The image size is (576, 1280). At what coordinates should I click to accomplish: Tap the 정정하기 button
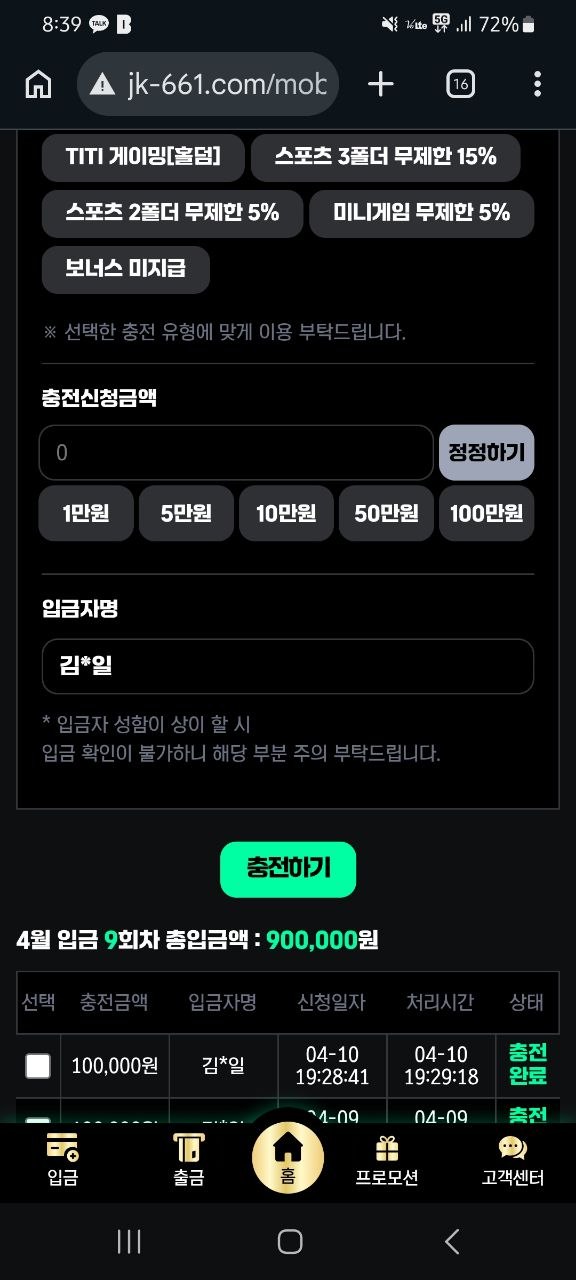(x=486, y=453)
